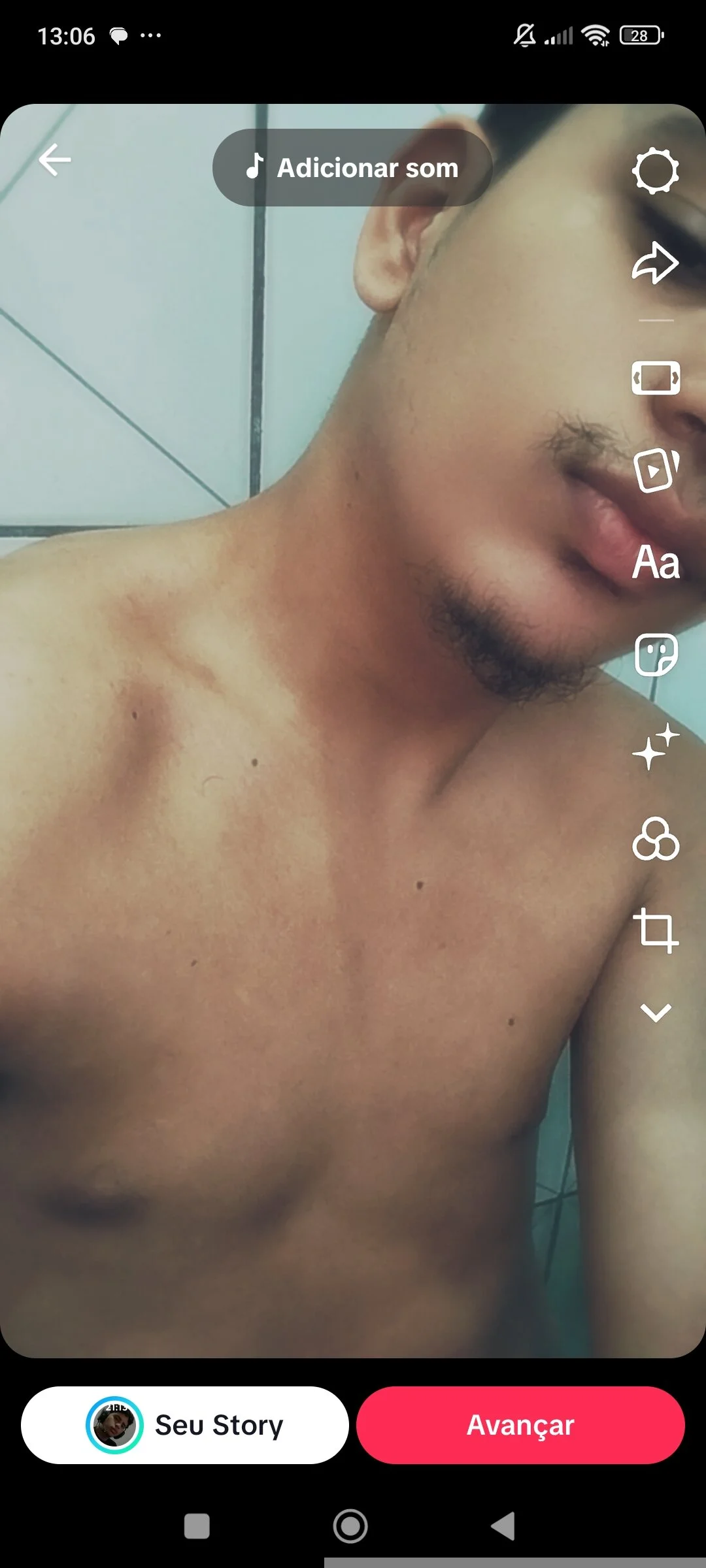Tap the rectangular frame icon below share

[656, 378]
